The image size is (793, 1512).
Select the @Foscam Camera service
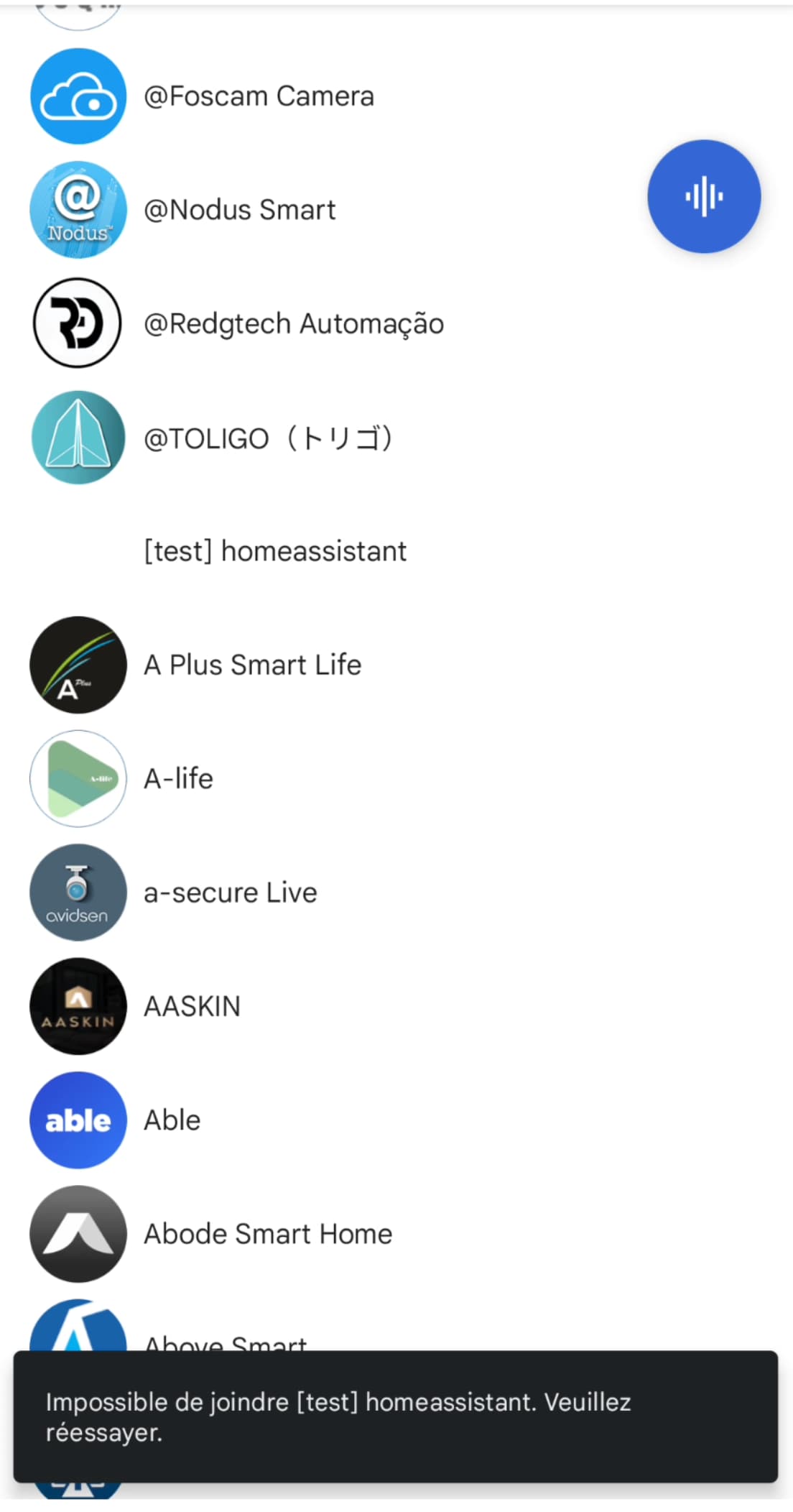(x=396, y=96)
